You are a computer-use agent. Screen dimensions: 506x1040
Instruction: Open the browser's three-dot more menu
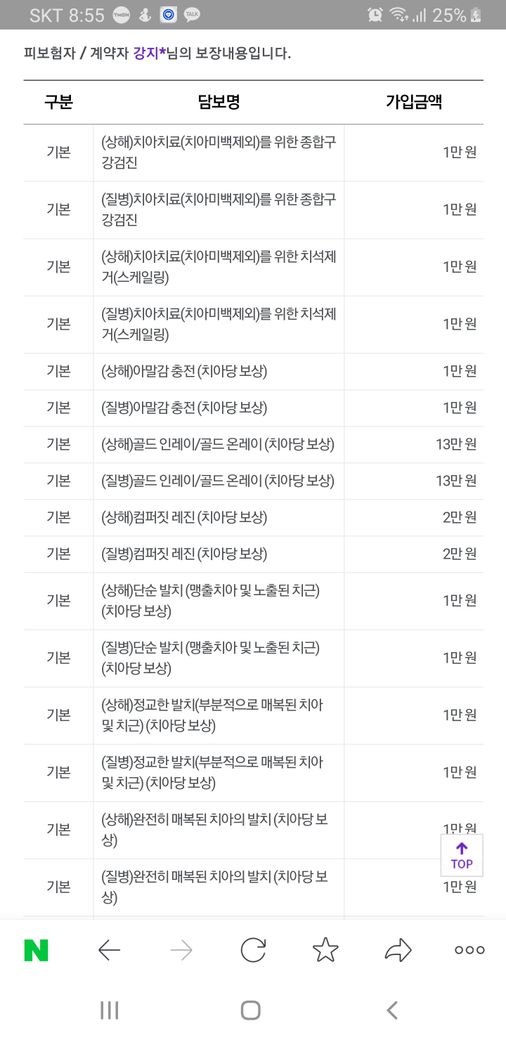tap(470, 950)
